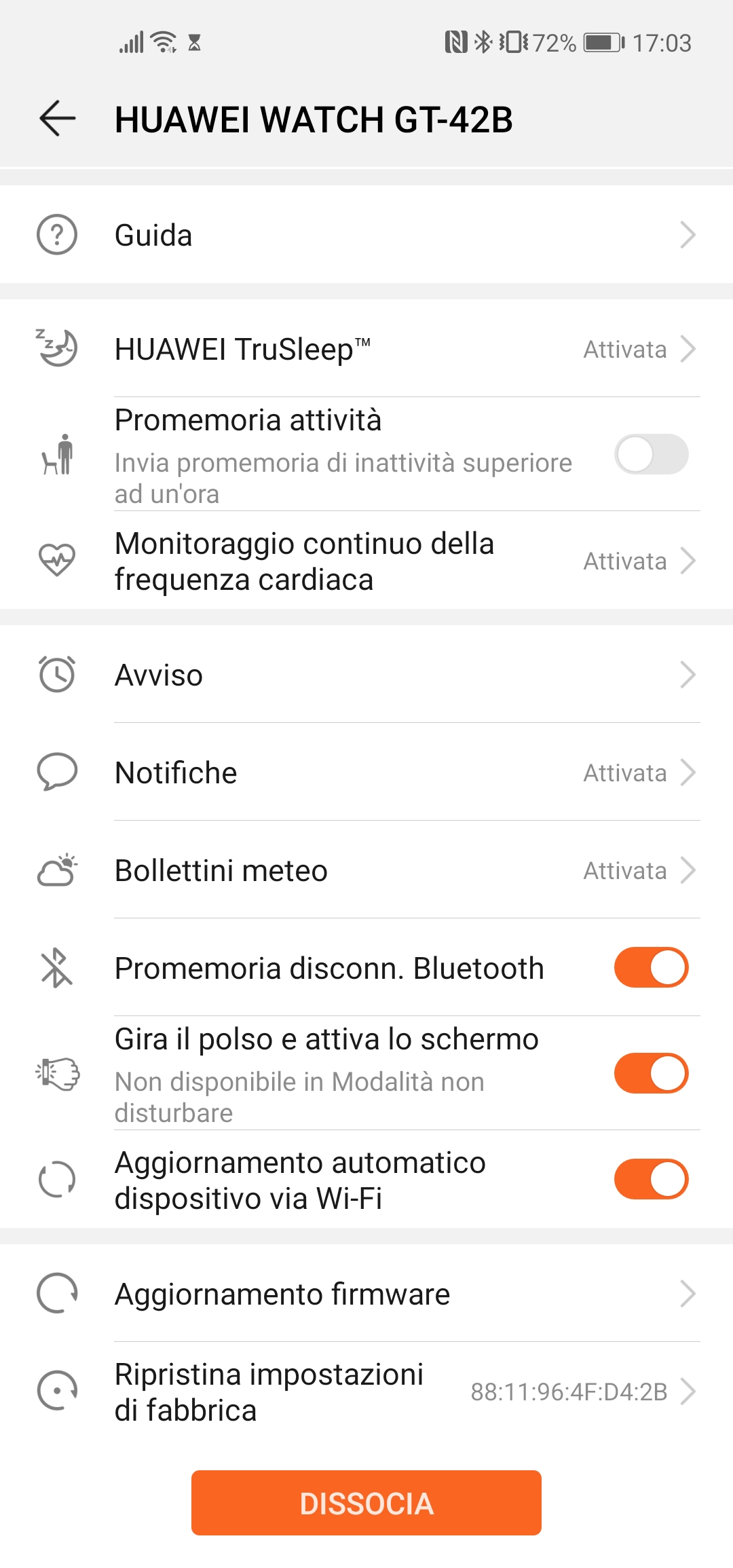
Task: Open Ripristina impostazioni di fabbrica
Action: pyautogui.click(x=366, y=1392)
